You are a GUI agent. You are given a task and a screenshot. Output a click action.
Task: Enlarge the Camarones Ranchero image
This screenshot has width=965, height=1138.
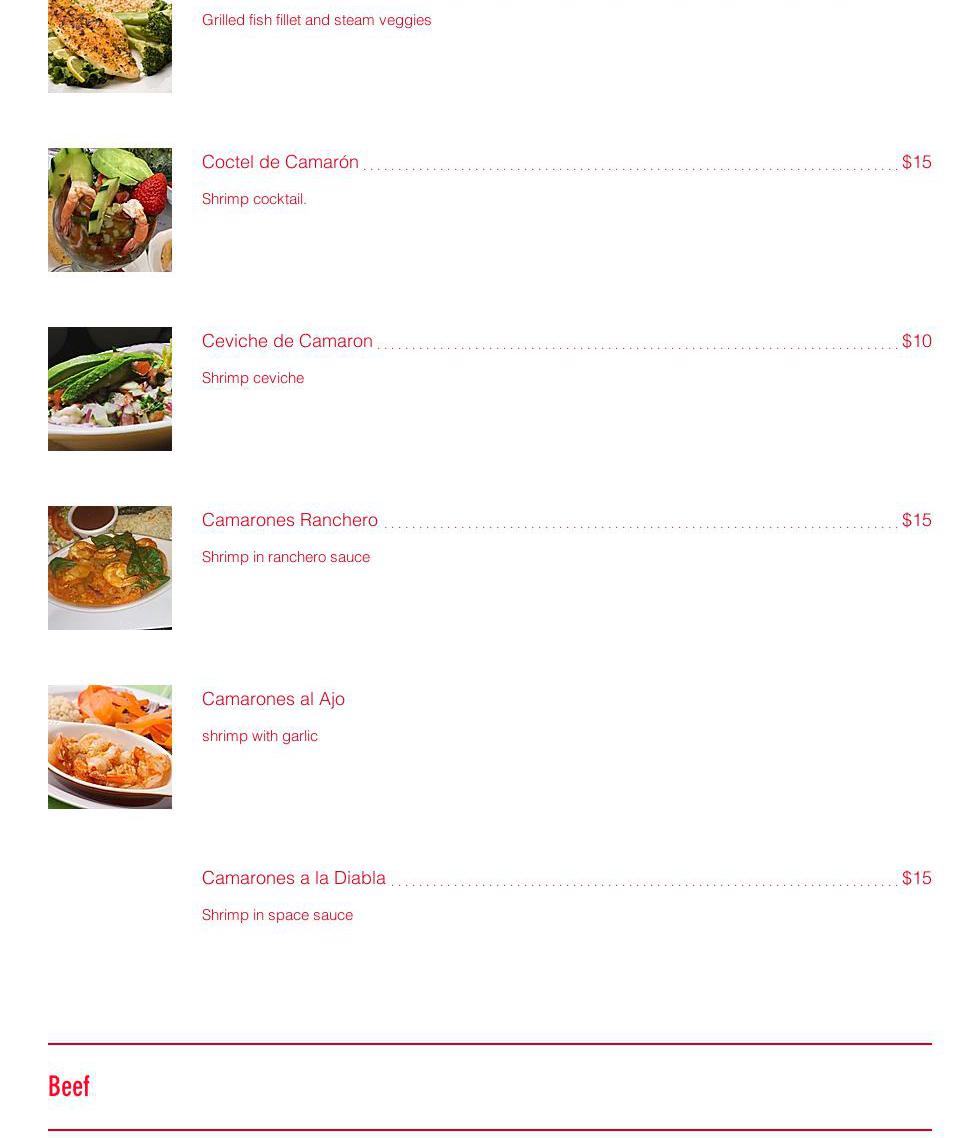110,568
